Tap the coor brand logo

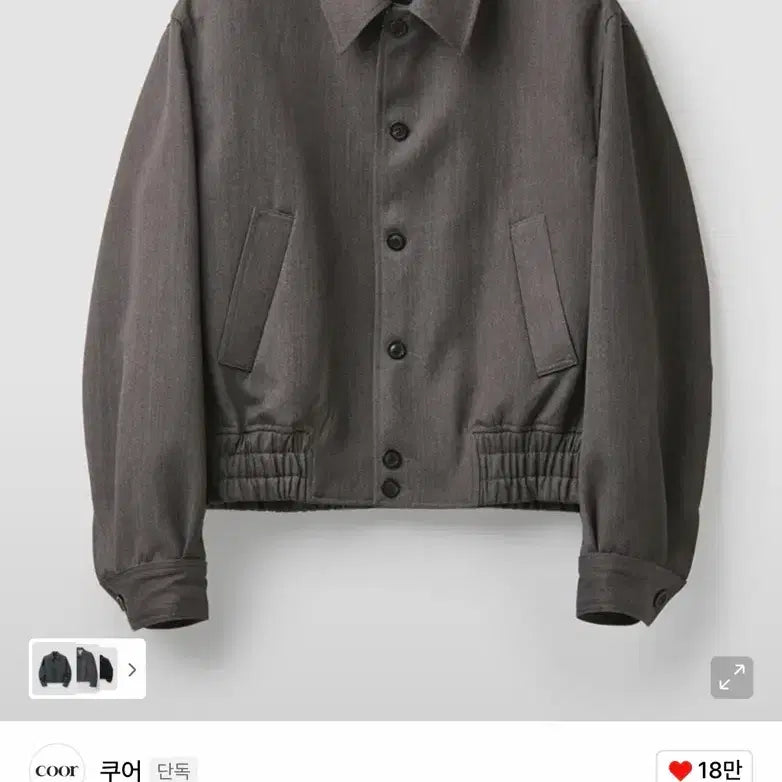click(x=57, y=768)
